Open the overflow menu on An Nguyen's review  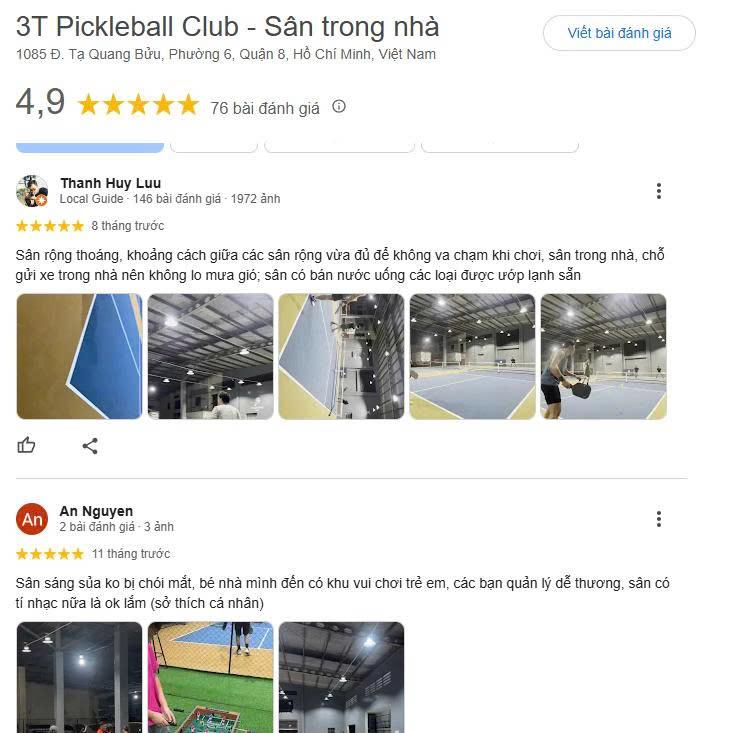pyautogui.click(x=658, y=519)
